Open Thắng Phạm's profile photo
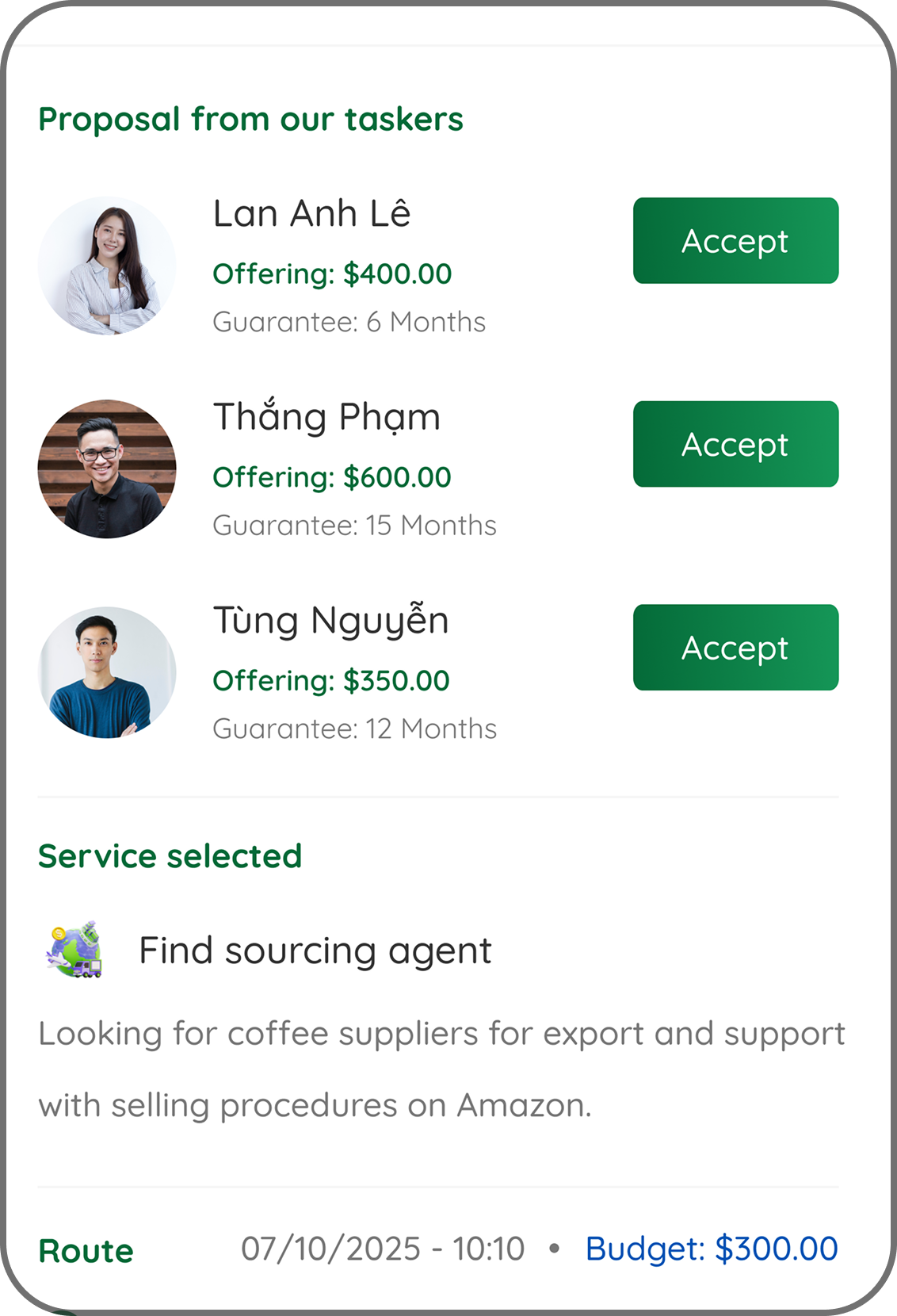Viewport: 897px width, 1316px height. [x=107, y=468]
